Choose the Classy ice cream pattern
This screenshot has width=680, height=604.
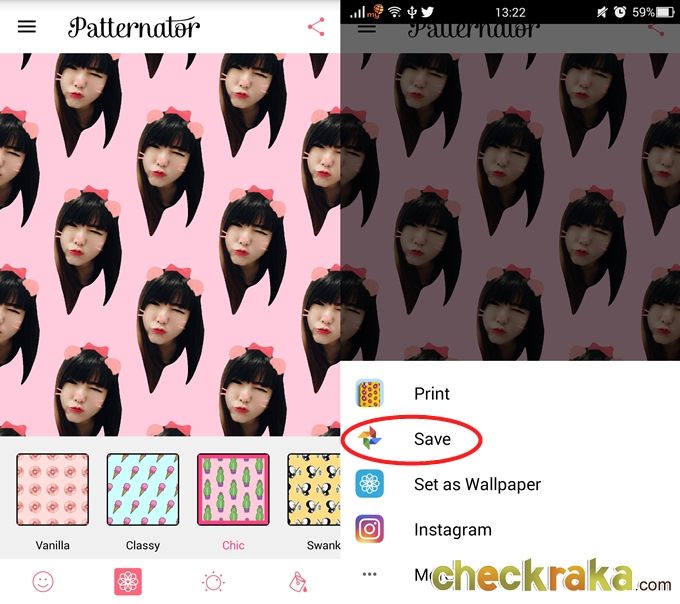(143, 490)
